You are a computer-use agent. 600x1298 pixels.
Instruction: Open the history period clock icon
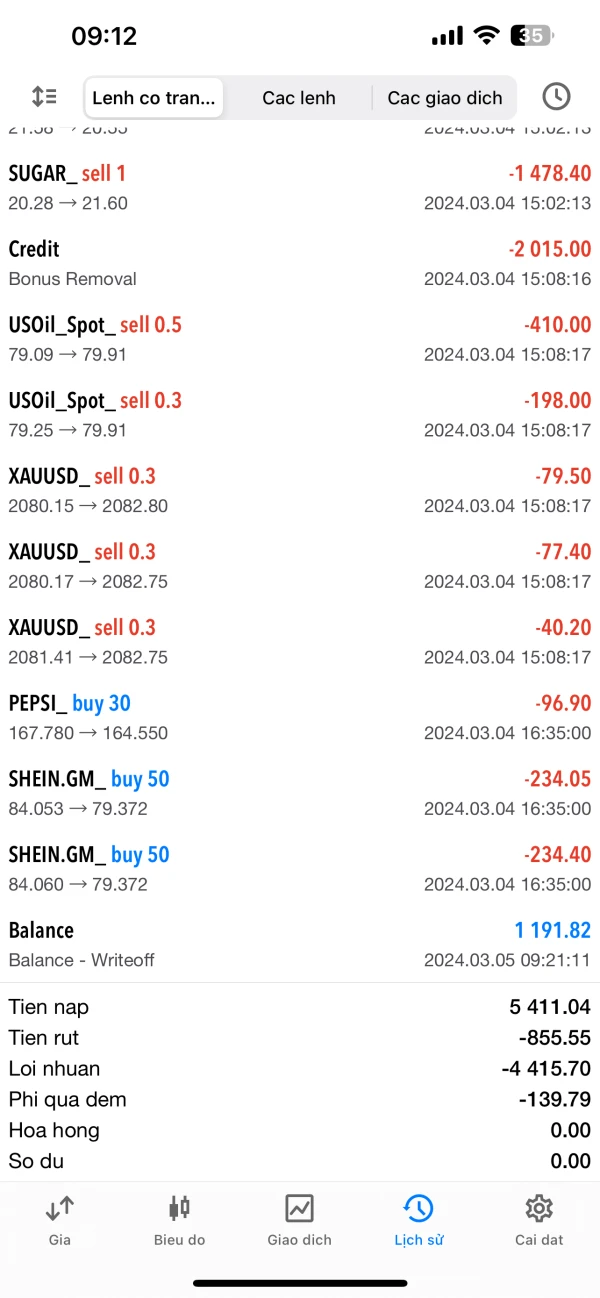(556, 97)
